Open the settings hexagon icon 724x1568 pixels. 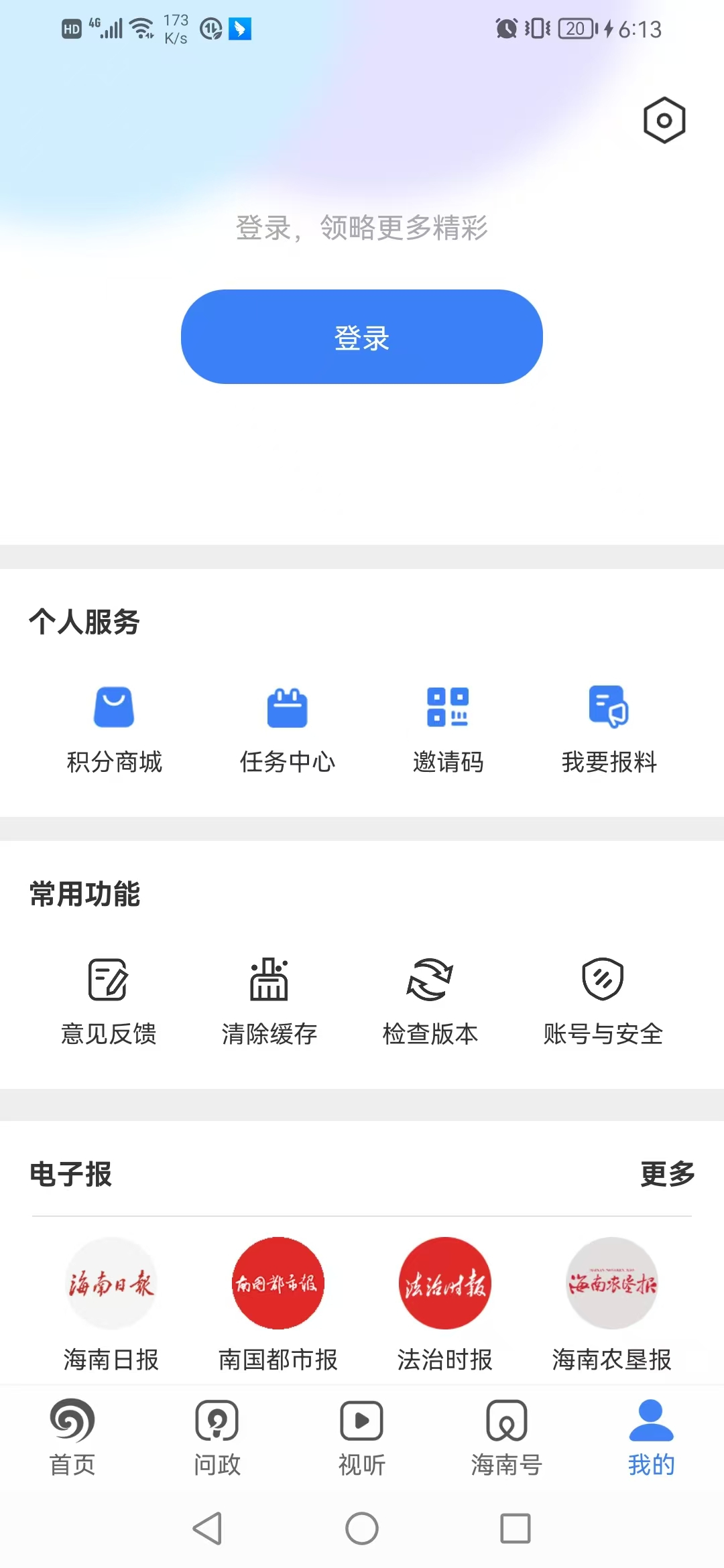pos(664,121)
